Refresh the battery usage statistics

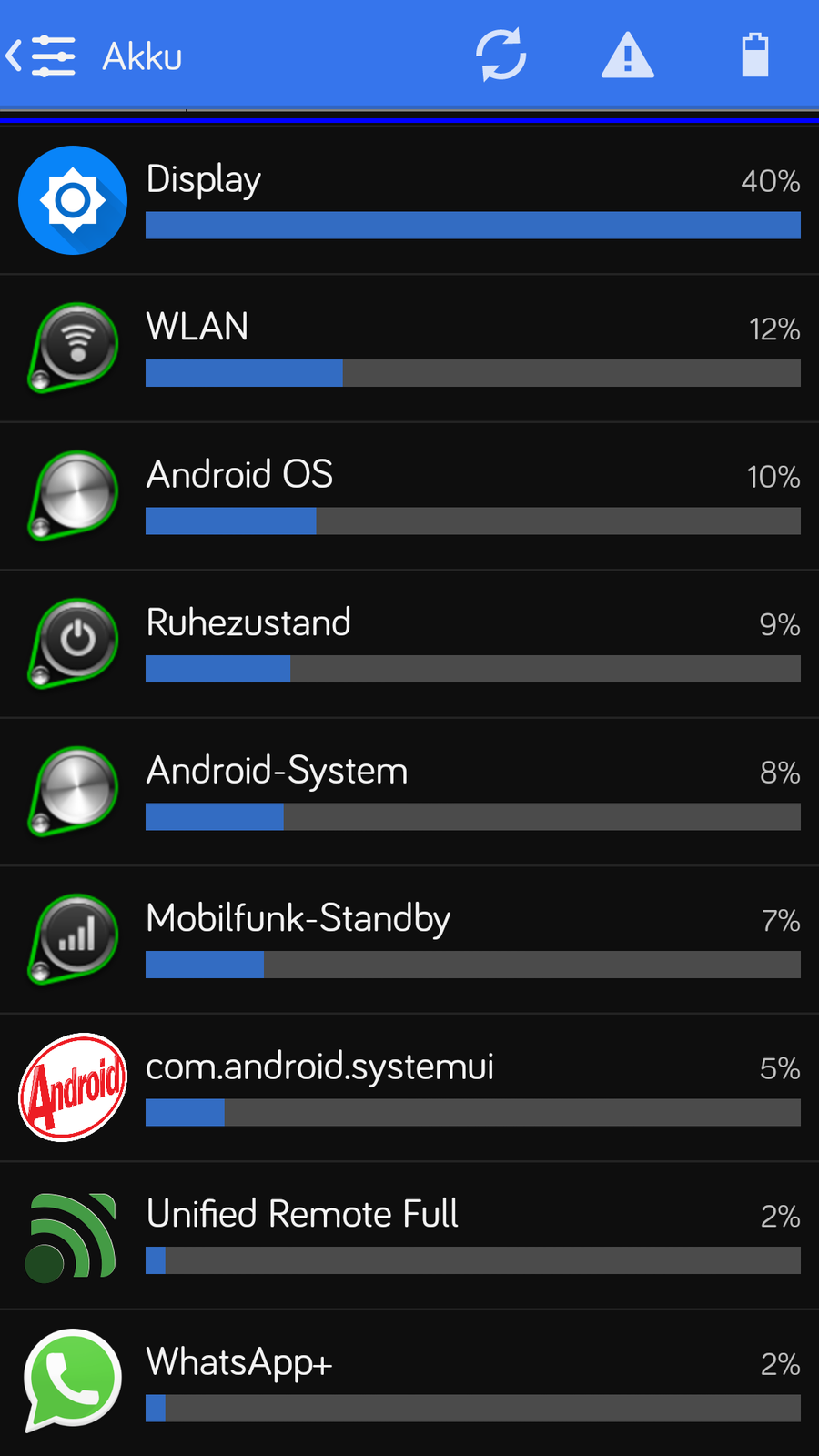501,56
